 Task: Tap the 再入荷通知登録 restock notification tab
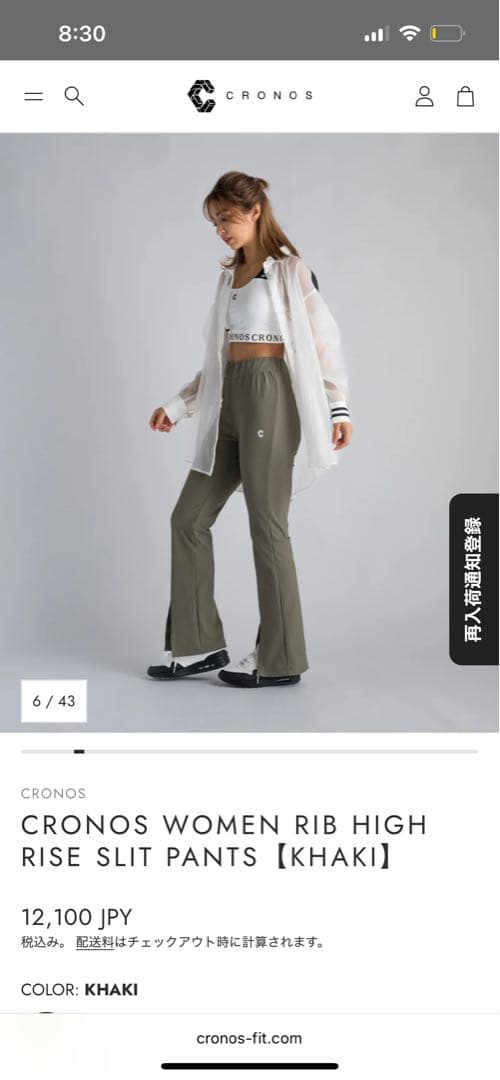coord(474,579)
